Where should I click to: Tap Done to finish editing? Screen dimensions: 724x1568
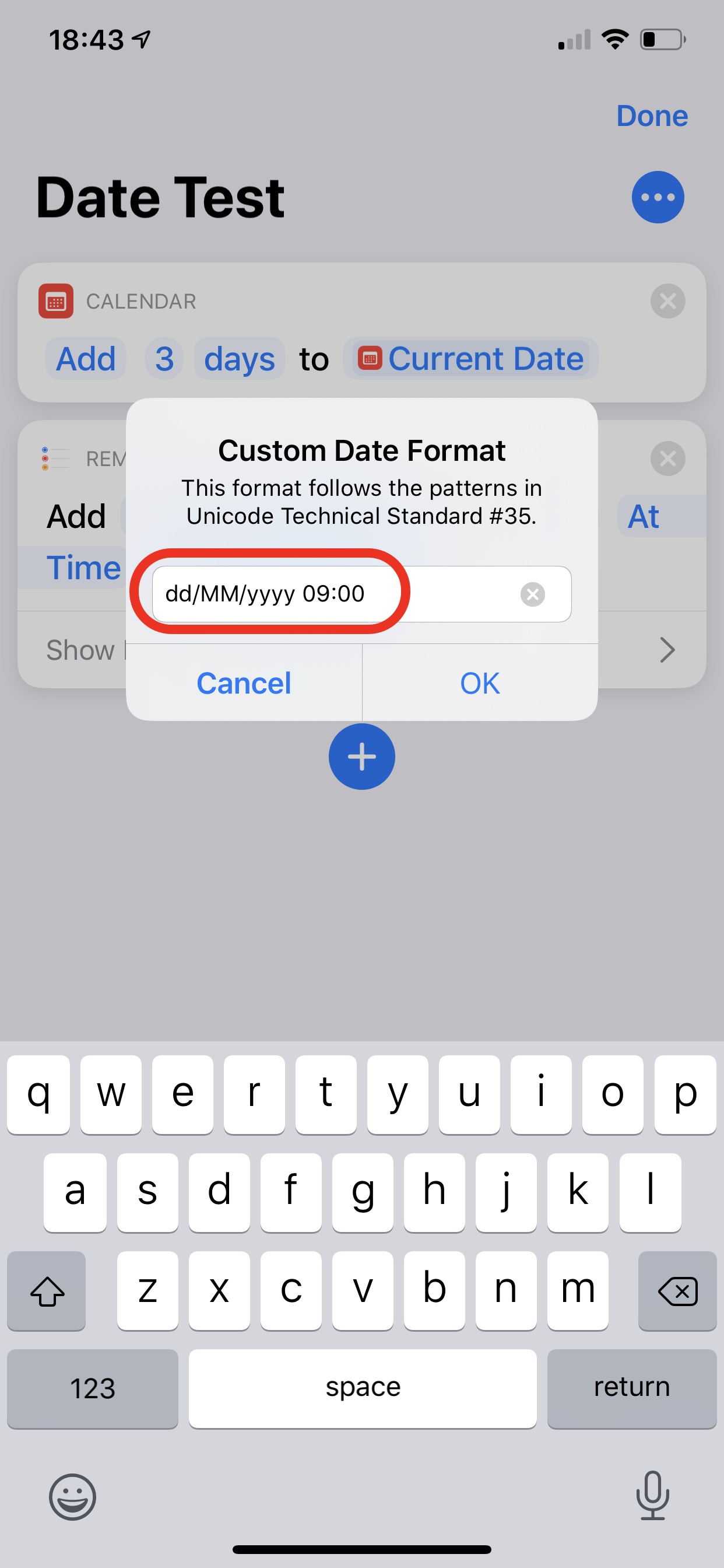(652, 116)
